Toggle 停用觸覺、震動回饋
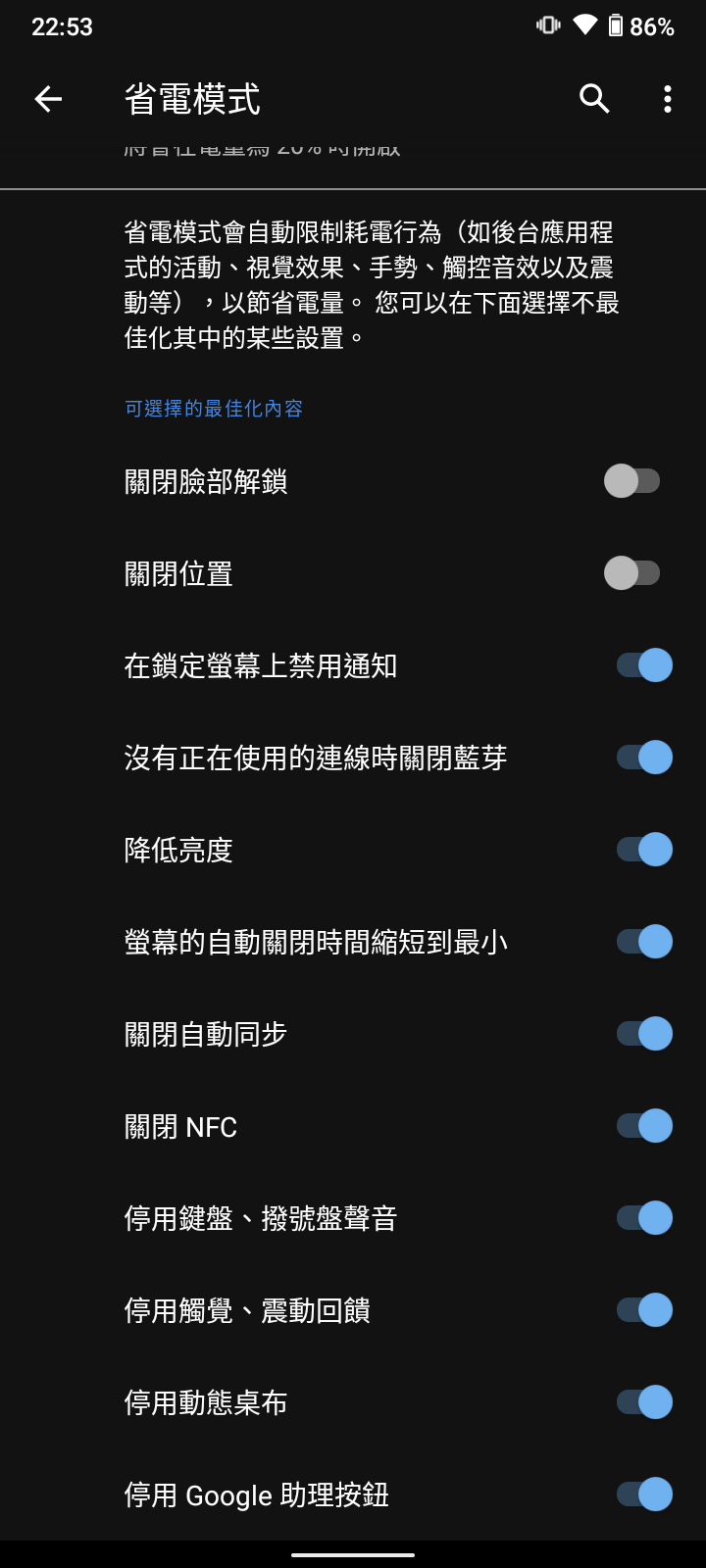 click(x=644, y=1310)
